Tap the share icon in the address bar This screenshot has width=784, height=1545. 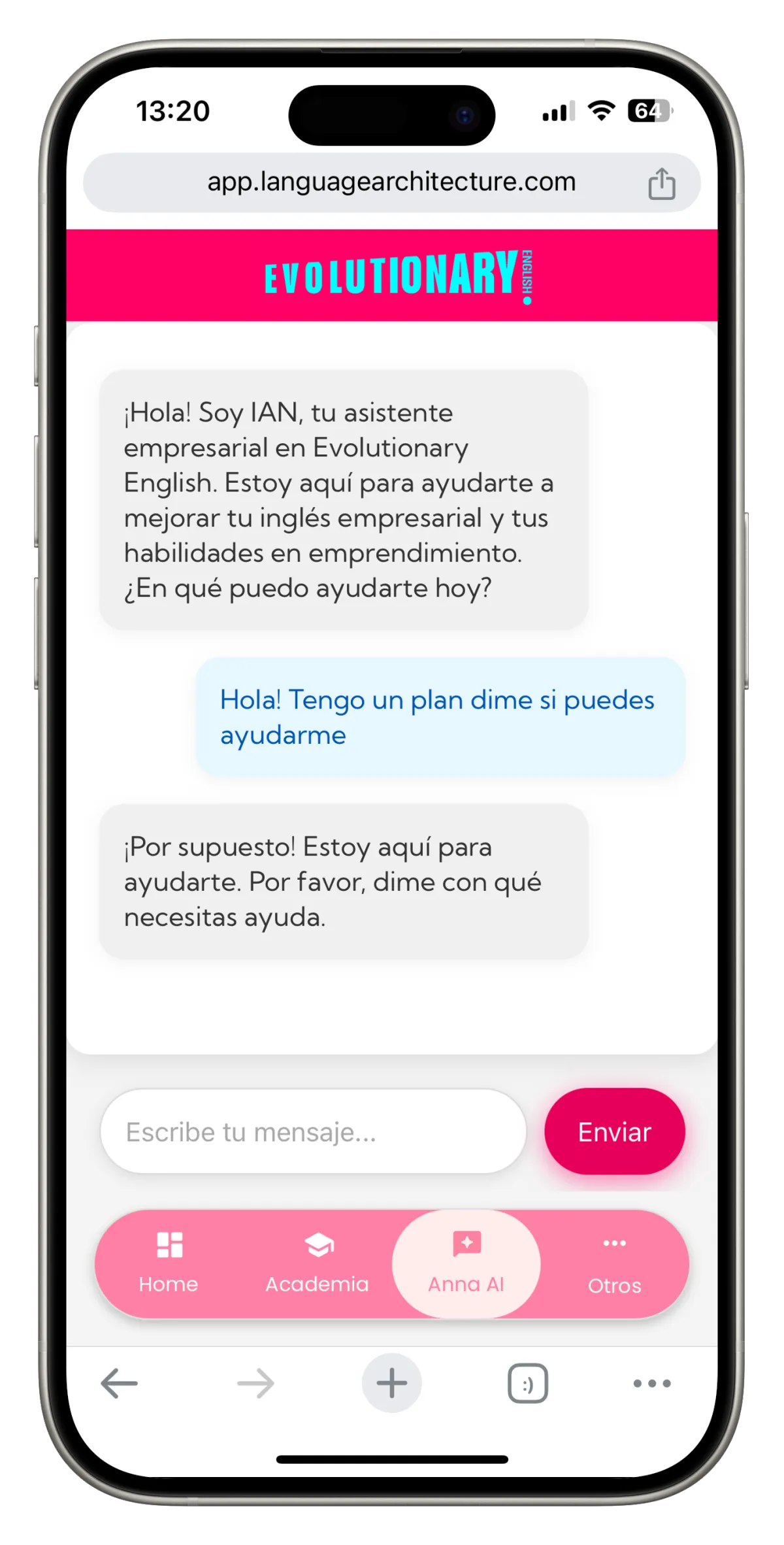661,184
